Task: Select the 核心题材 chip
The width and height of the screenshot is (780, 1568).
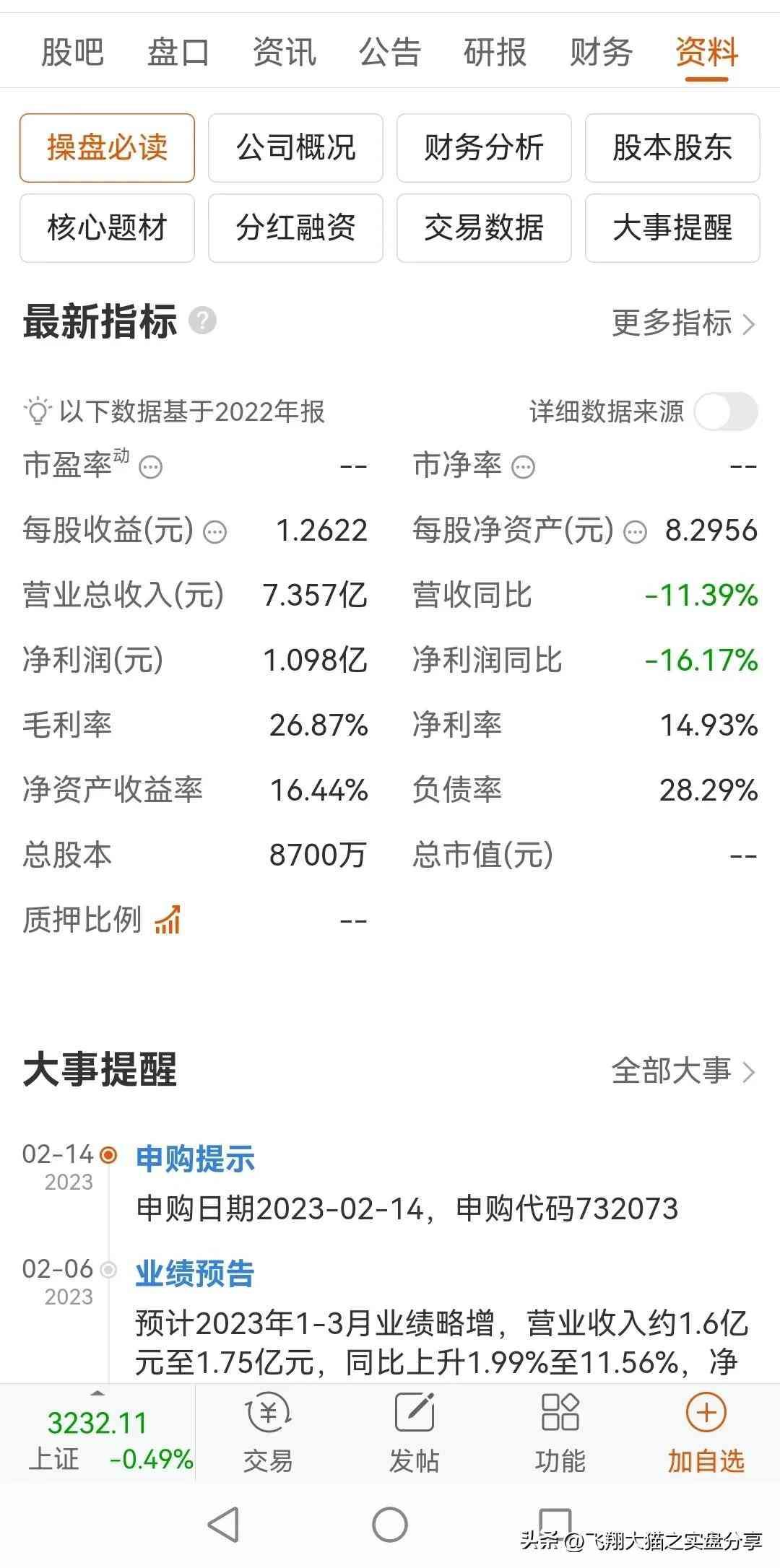Action: [107, 228]
